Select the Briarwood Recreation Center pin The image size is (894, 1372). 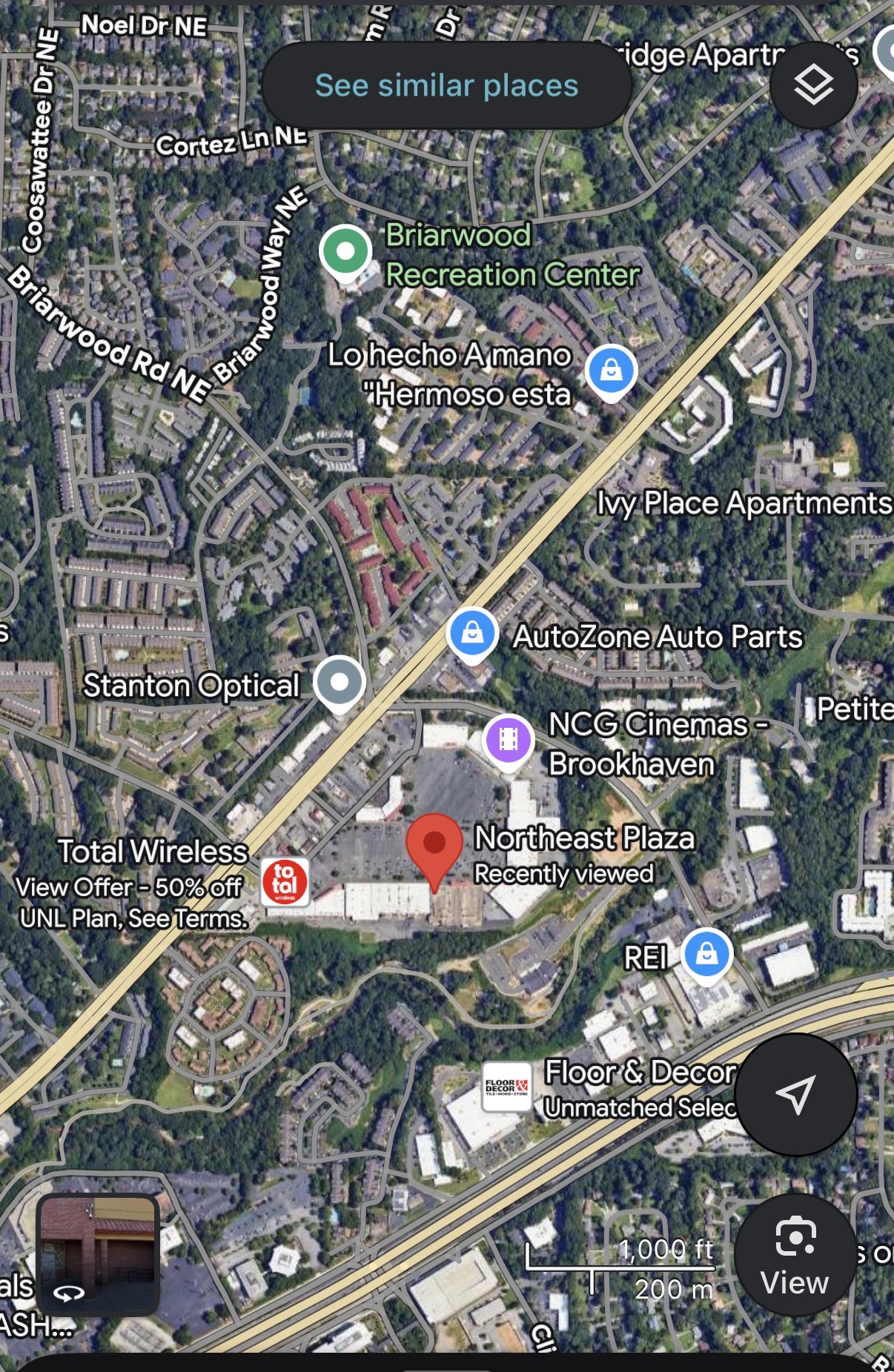coord(345,251)
